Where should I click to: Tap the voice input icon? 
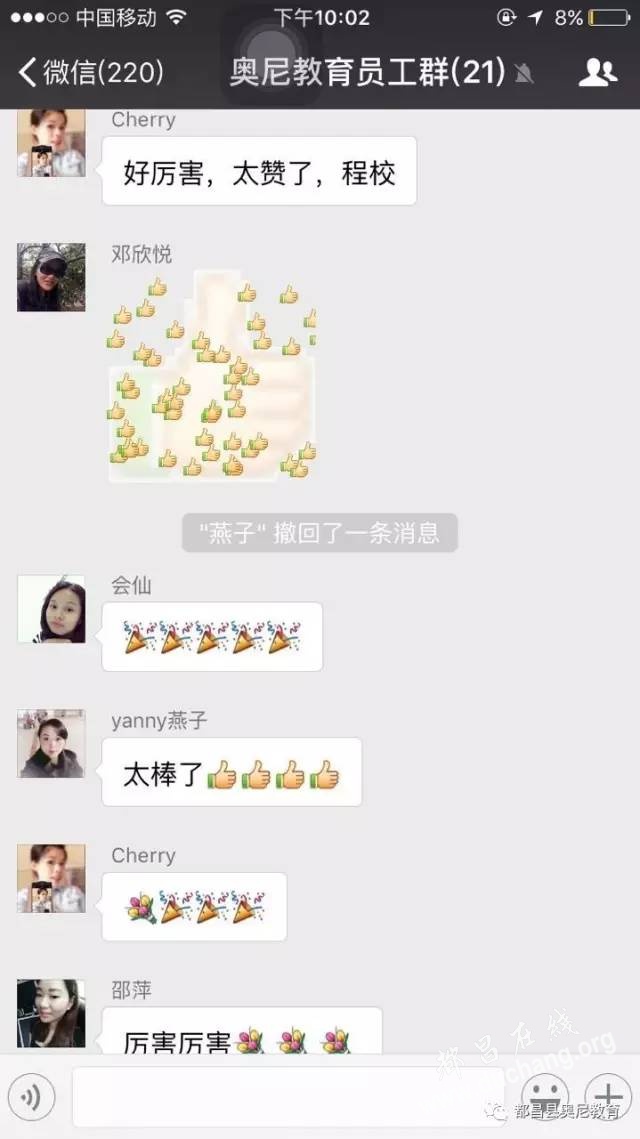pyautogui.click(x=31, y=1098)
